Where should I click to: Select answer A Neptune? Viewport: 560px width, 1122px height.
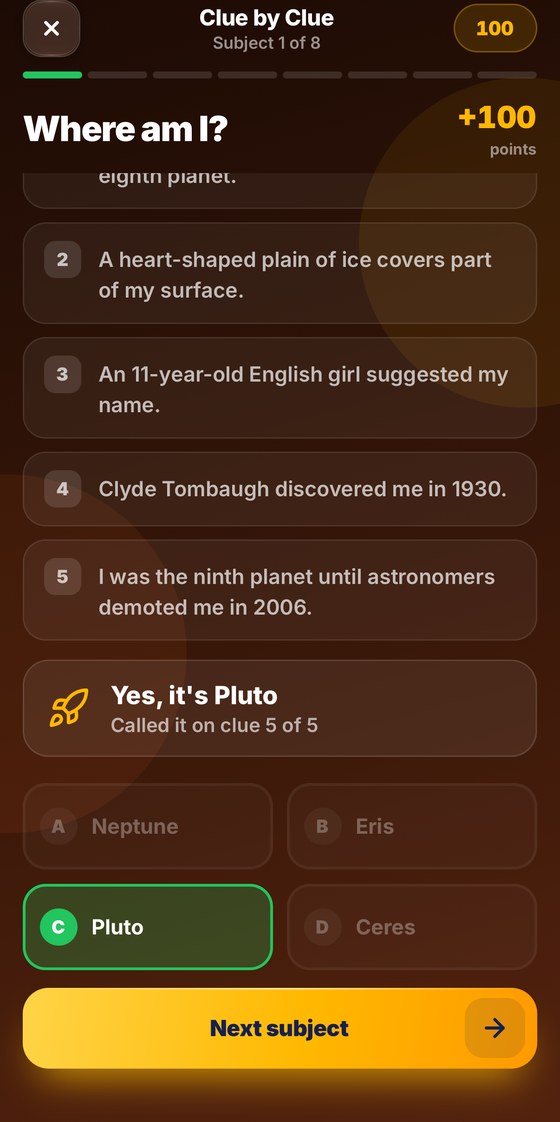148,826
